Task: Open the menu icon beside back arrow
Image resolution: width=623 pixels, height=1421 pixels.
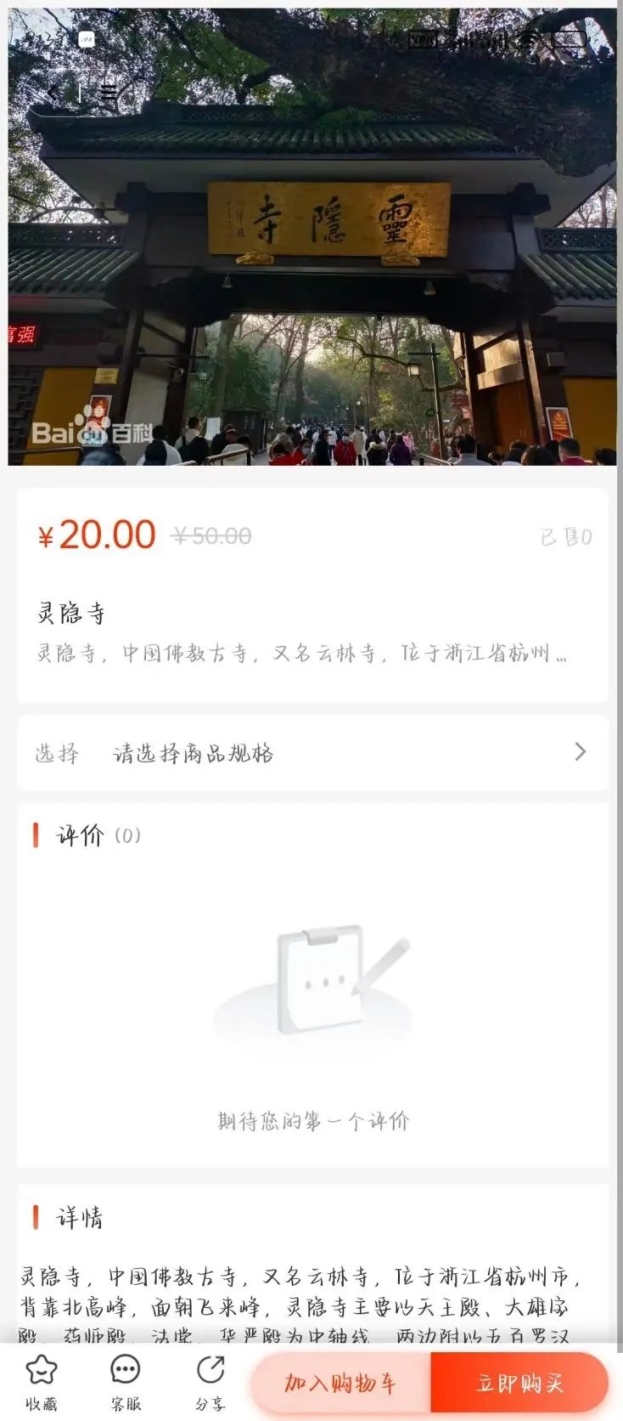Action: (x=109, y=93)
